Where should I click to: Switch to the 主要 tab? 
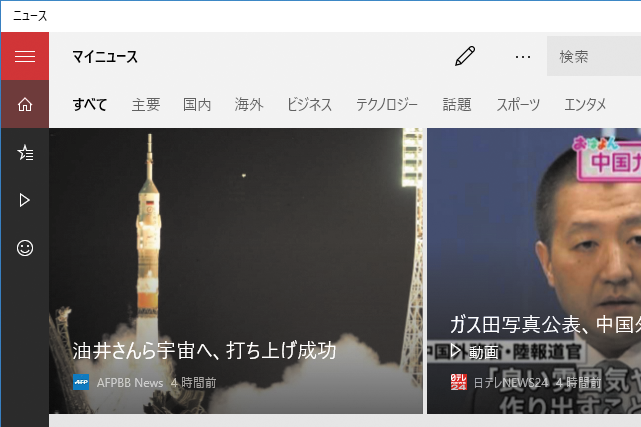146,105
